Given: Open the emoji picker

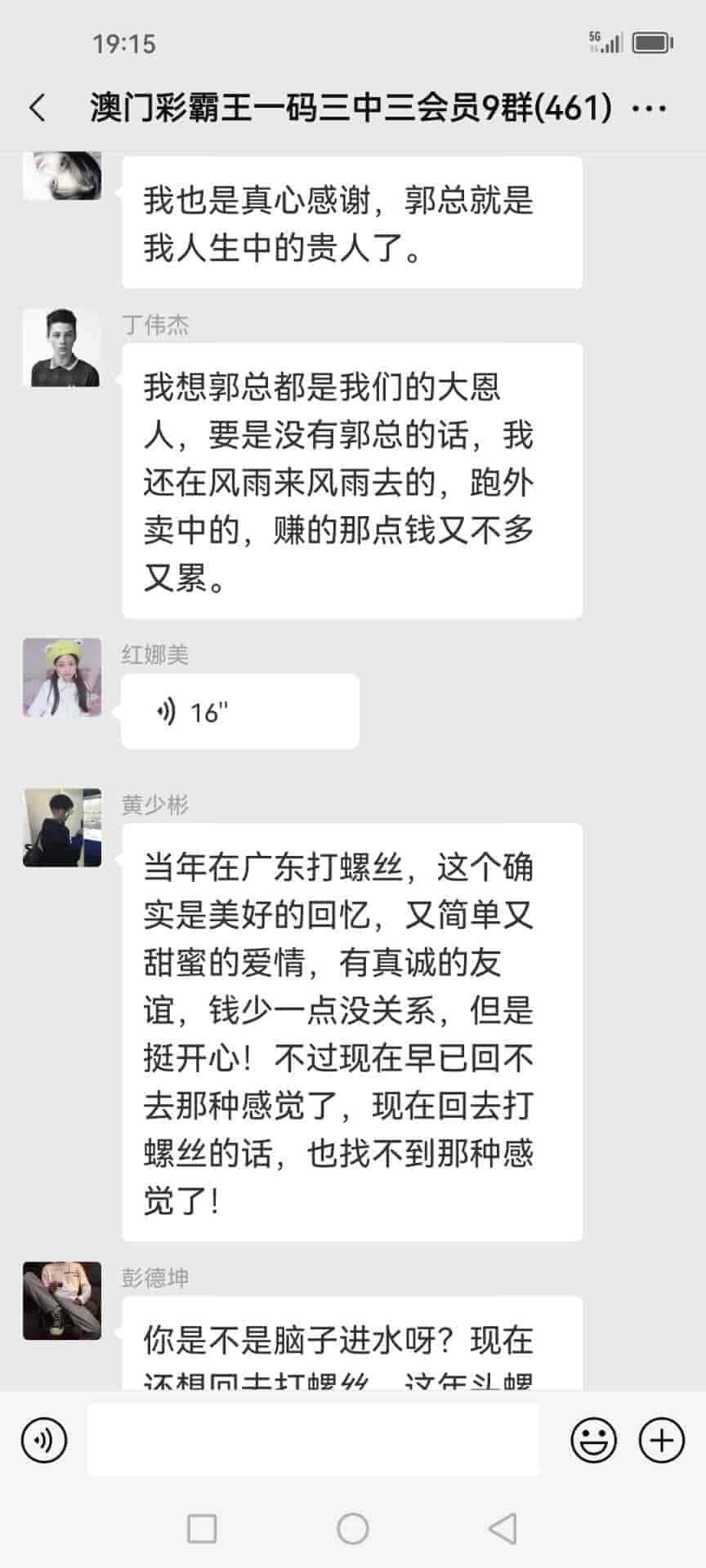Looking at the screenshot, I should tap(593, 1440).
